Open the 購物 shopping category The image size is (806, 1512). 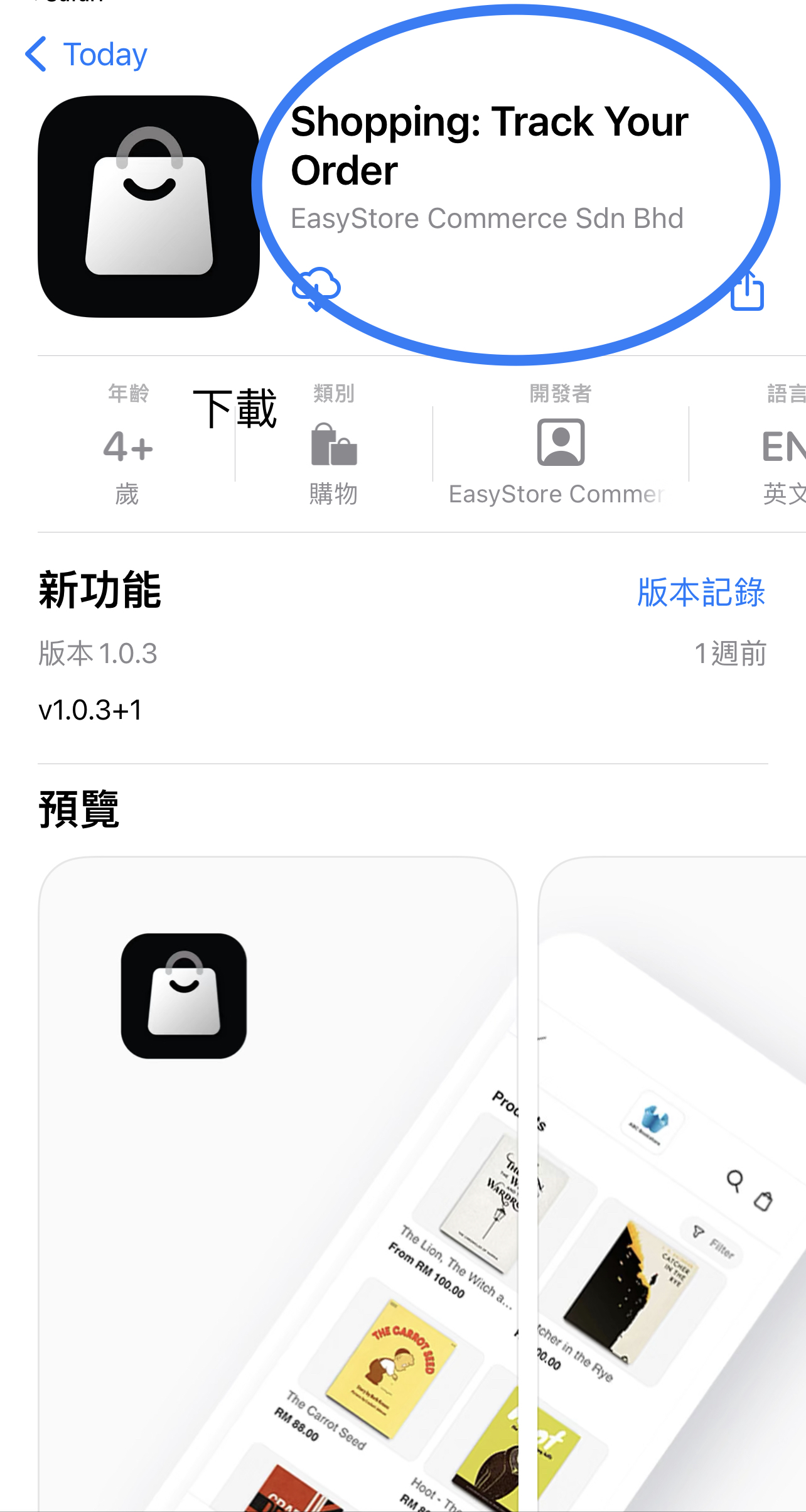tap(334, 445)
